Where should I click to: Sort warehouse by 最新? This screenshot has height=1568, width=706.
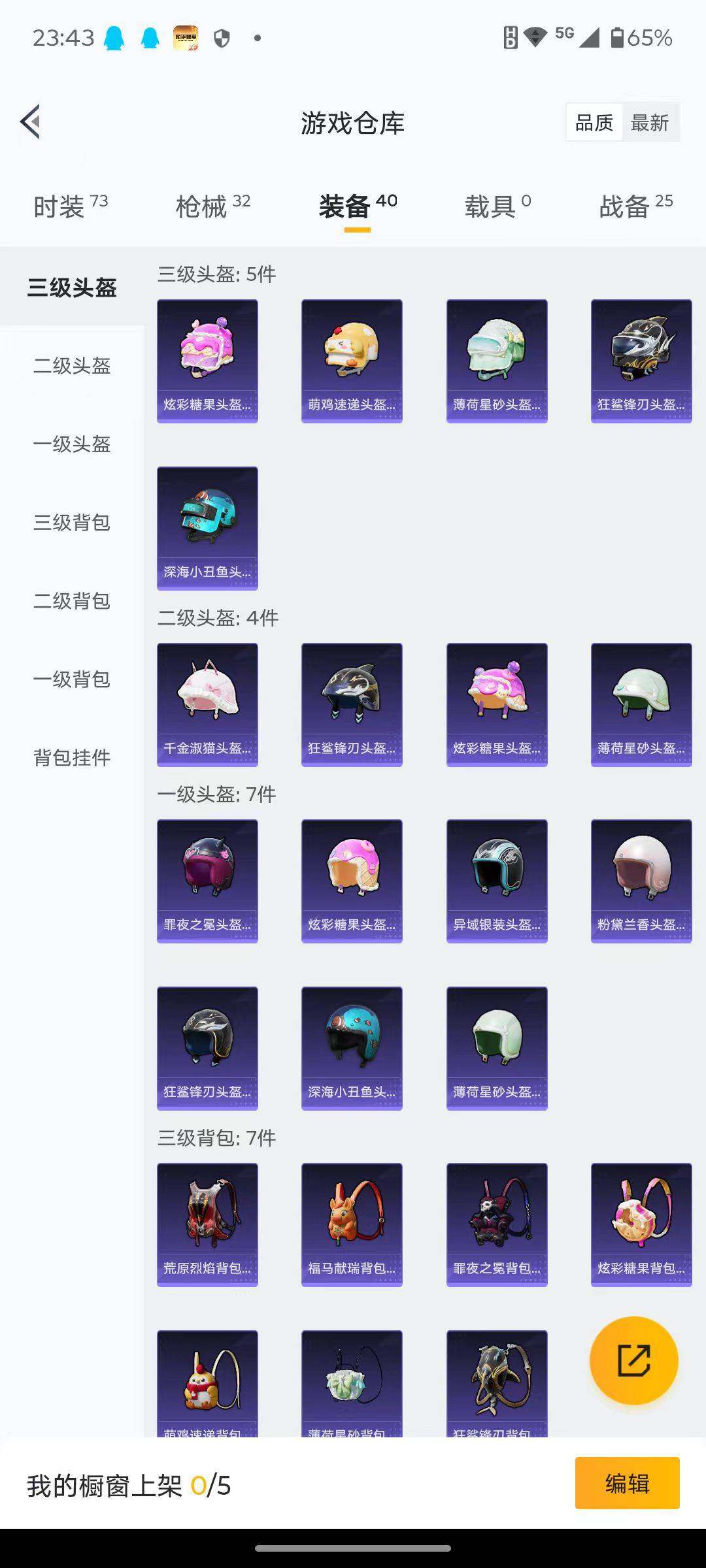649,123
